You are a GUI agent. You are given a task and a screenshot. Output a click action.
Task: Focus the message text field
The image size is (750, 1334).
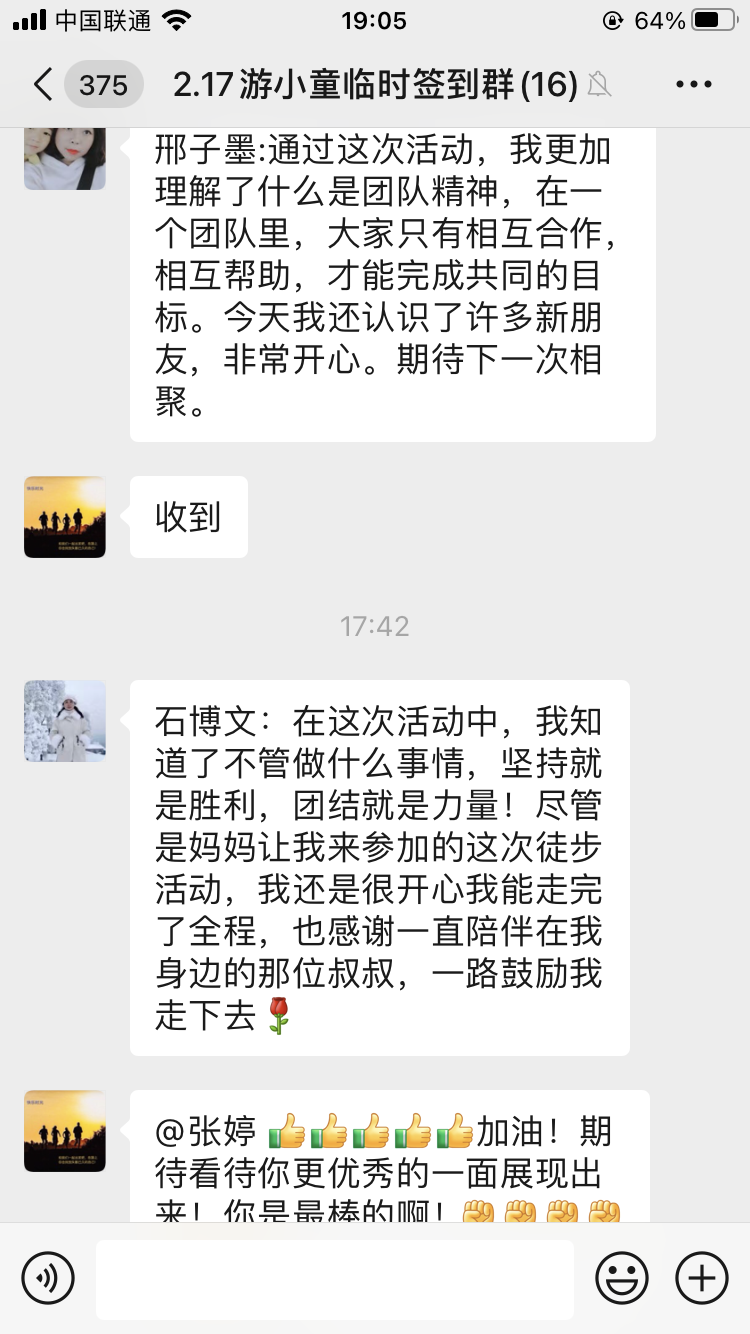[x=335, y=1279]
